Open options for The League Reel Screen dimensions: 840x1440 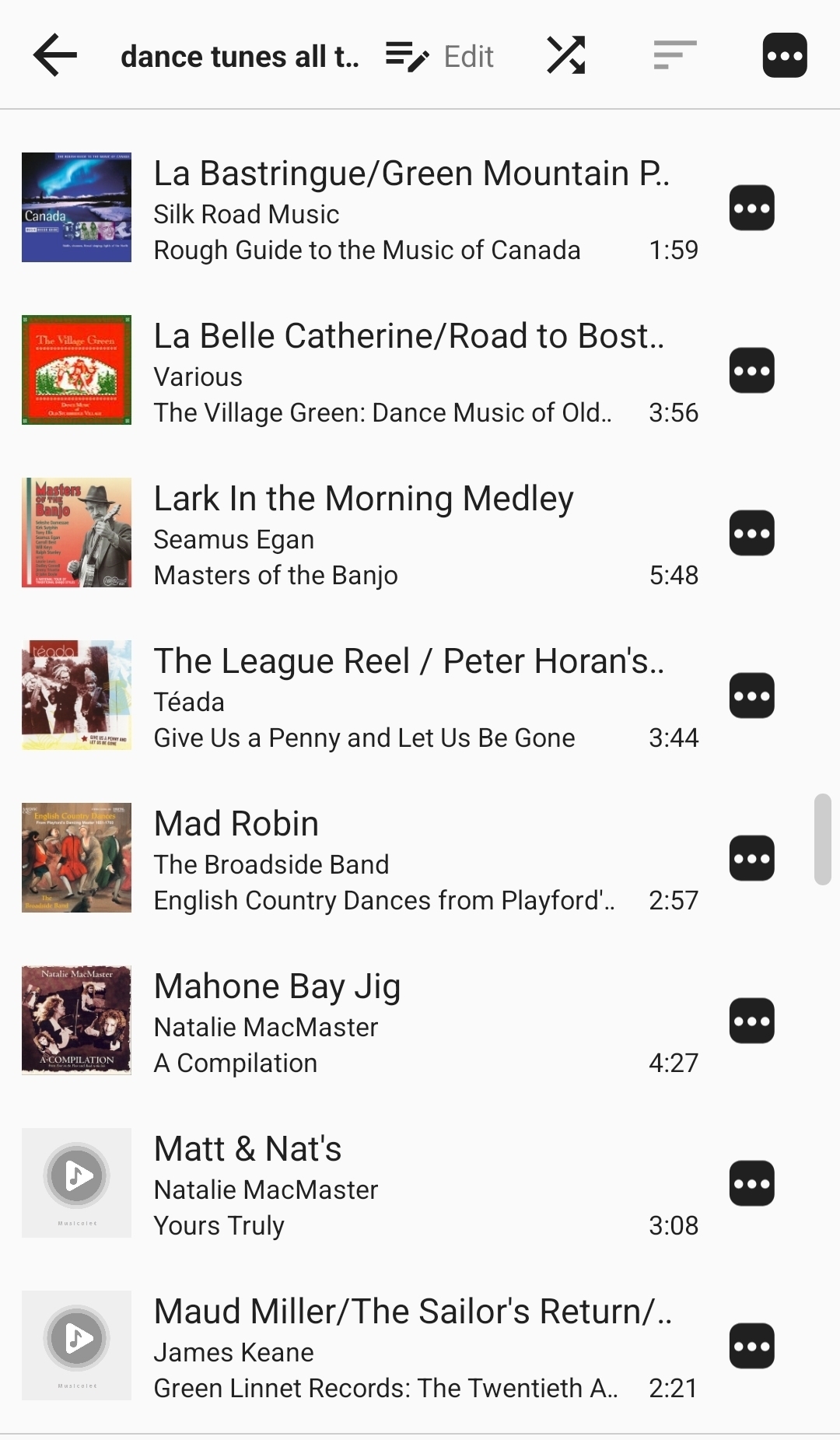pyautogui.click(x=751, y=695)
